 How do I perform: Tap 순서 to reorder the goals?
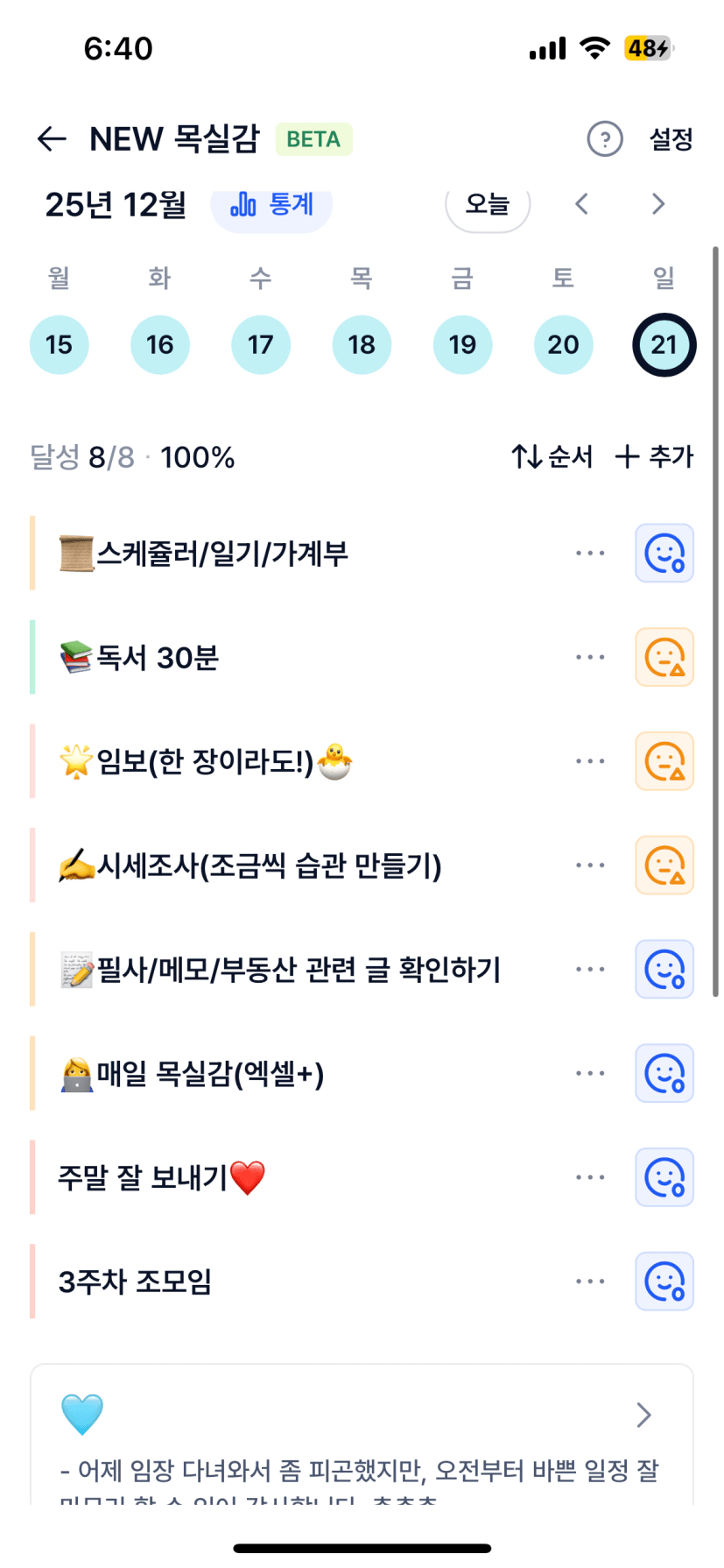point(552,456)
